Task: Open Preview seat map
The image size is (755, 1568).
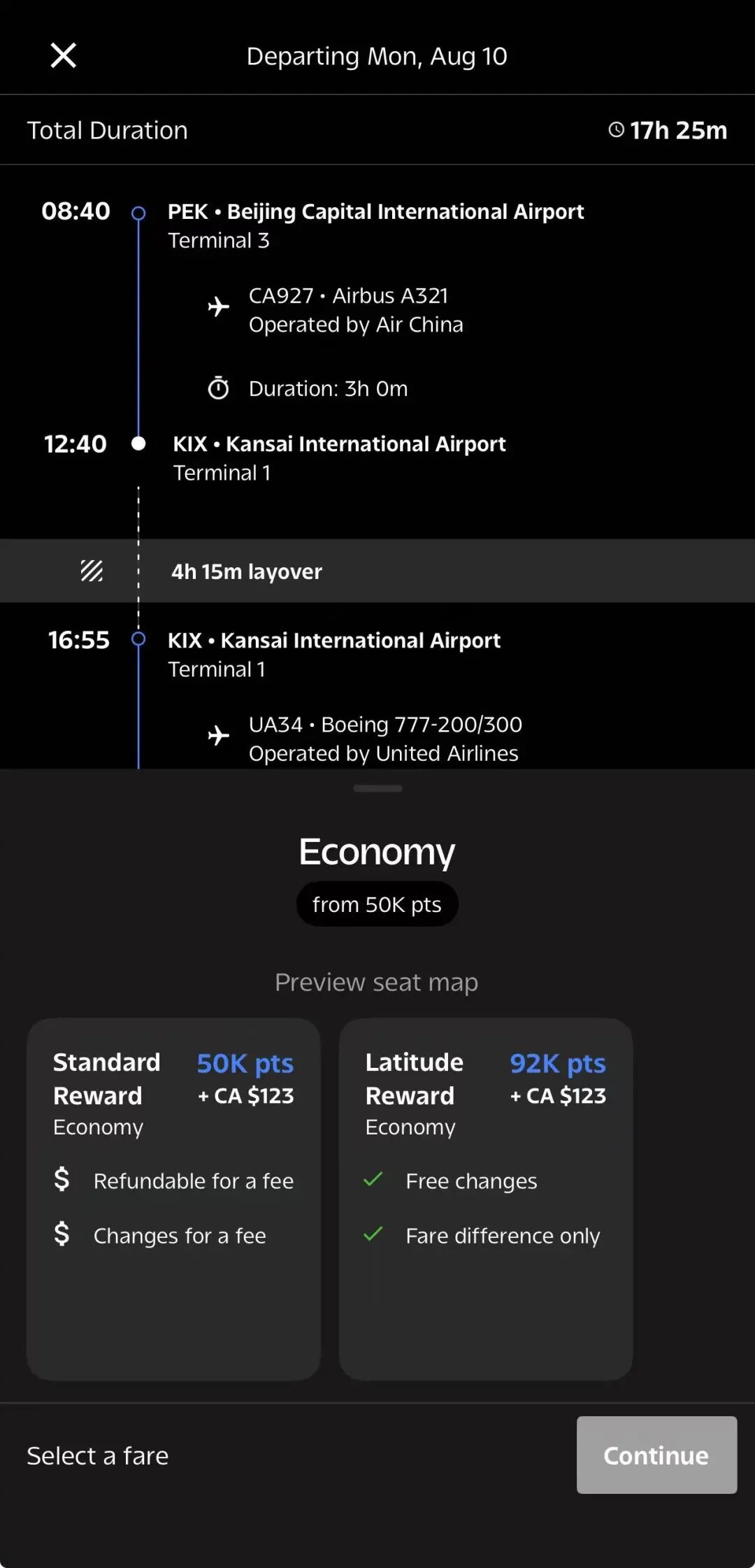Action: point(376,982)
